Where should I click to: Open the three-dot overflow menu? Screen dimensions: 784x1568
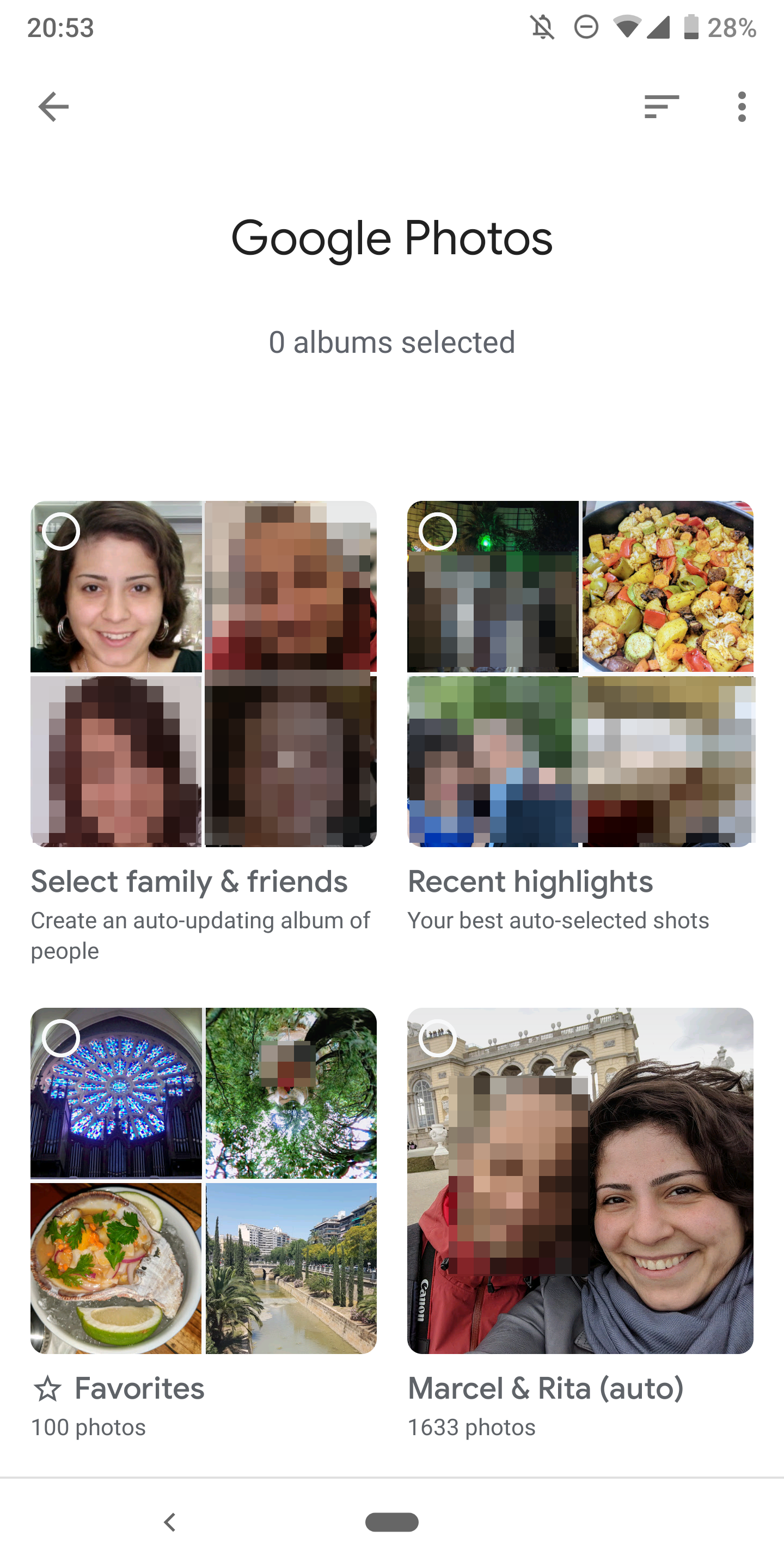click(742, 106)
